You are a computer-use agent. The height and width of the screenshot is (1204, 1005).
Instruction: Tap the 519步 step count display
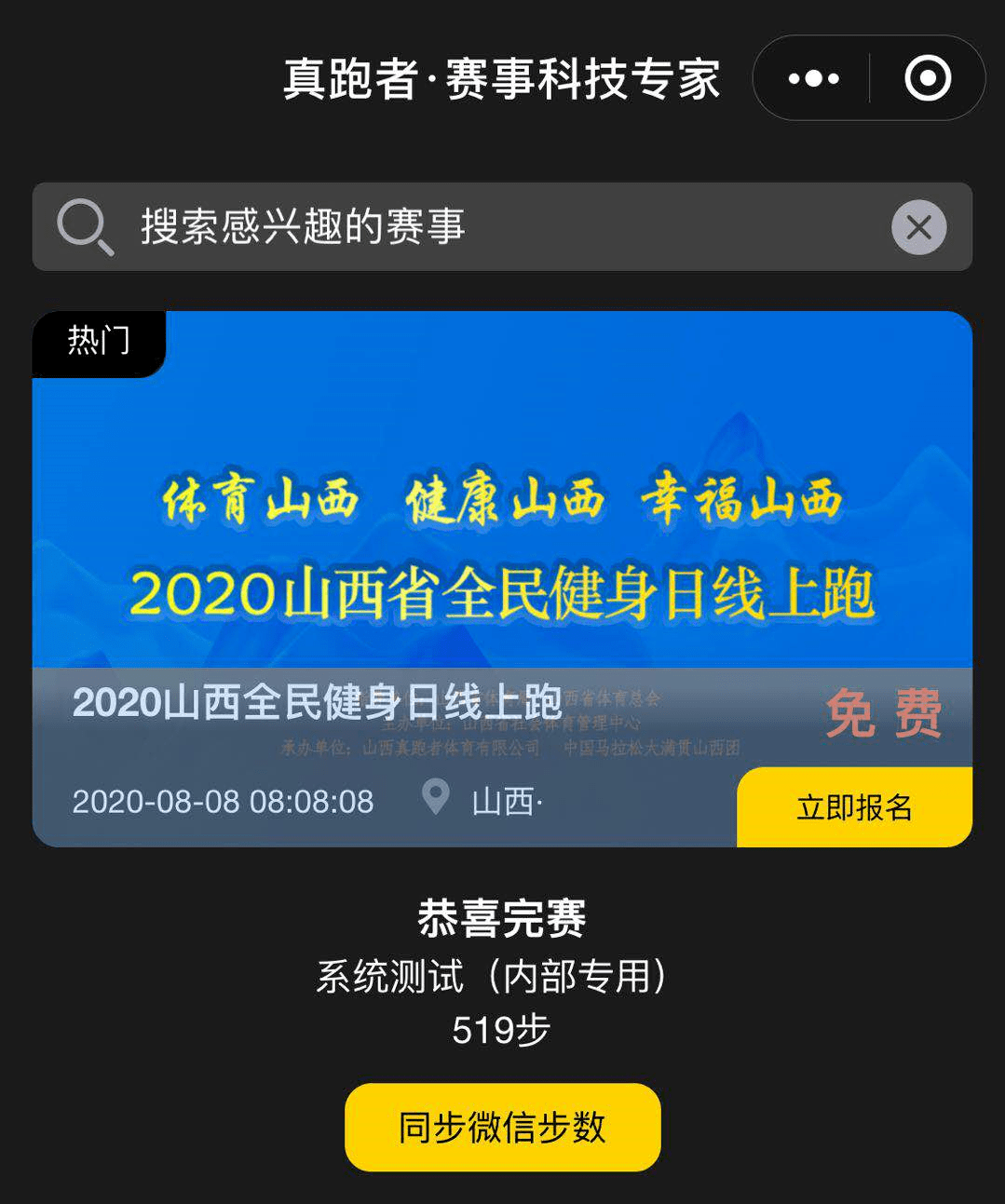pos(502,1030)
